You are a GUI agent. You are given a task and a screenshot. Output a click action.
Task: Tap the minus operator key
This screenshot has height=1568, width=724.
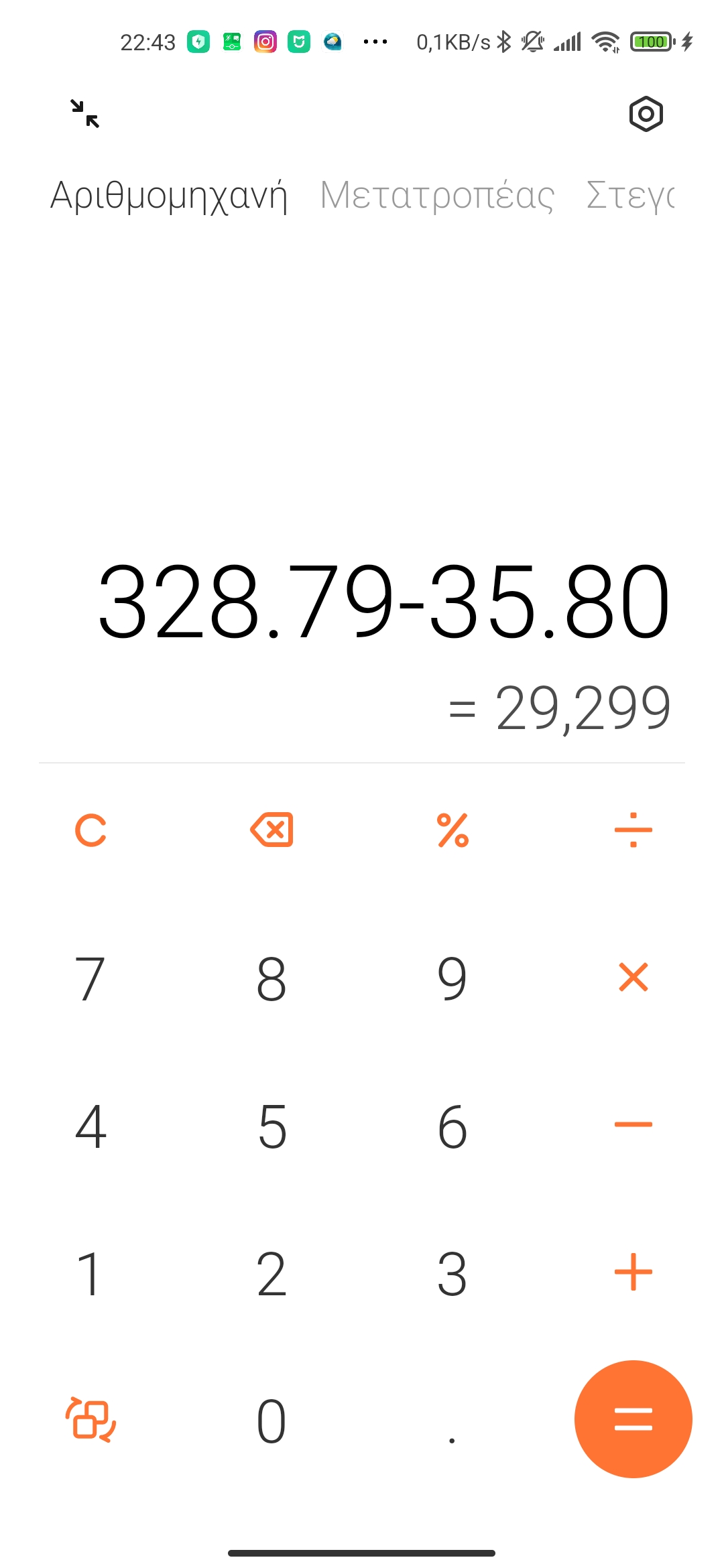coord(633,1125)
